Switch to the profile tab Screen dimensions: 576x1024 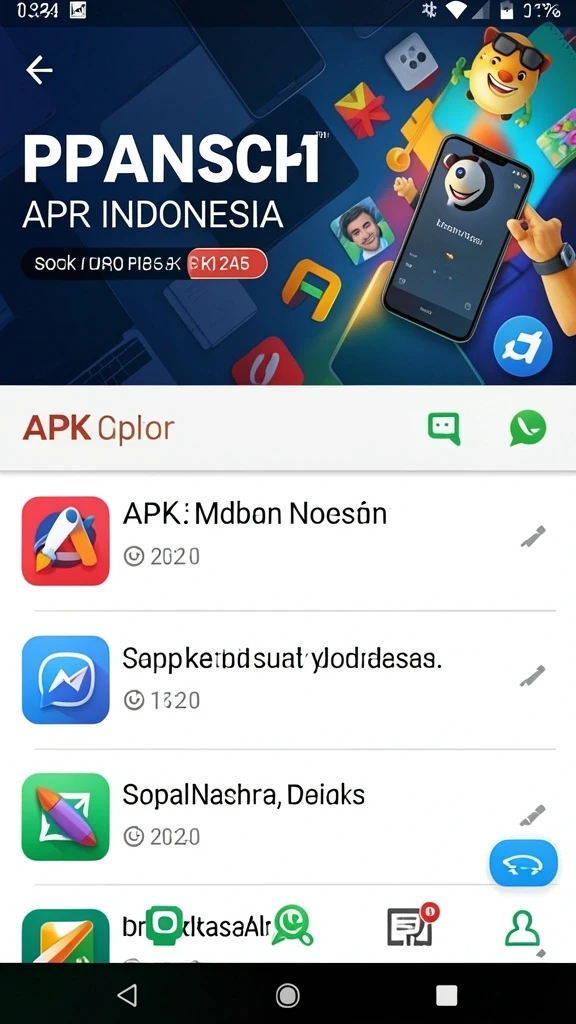point(523,928)
